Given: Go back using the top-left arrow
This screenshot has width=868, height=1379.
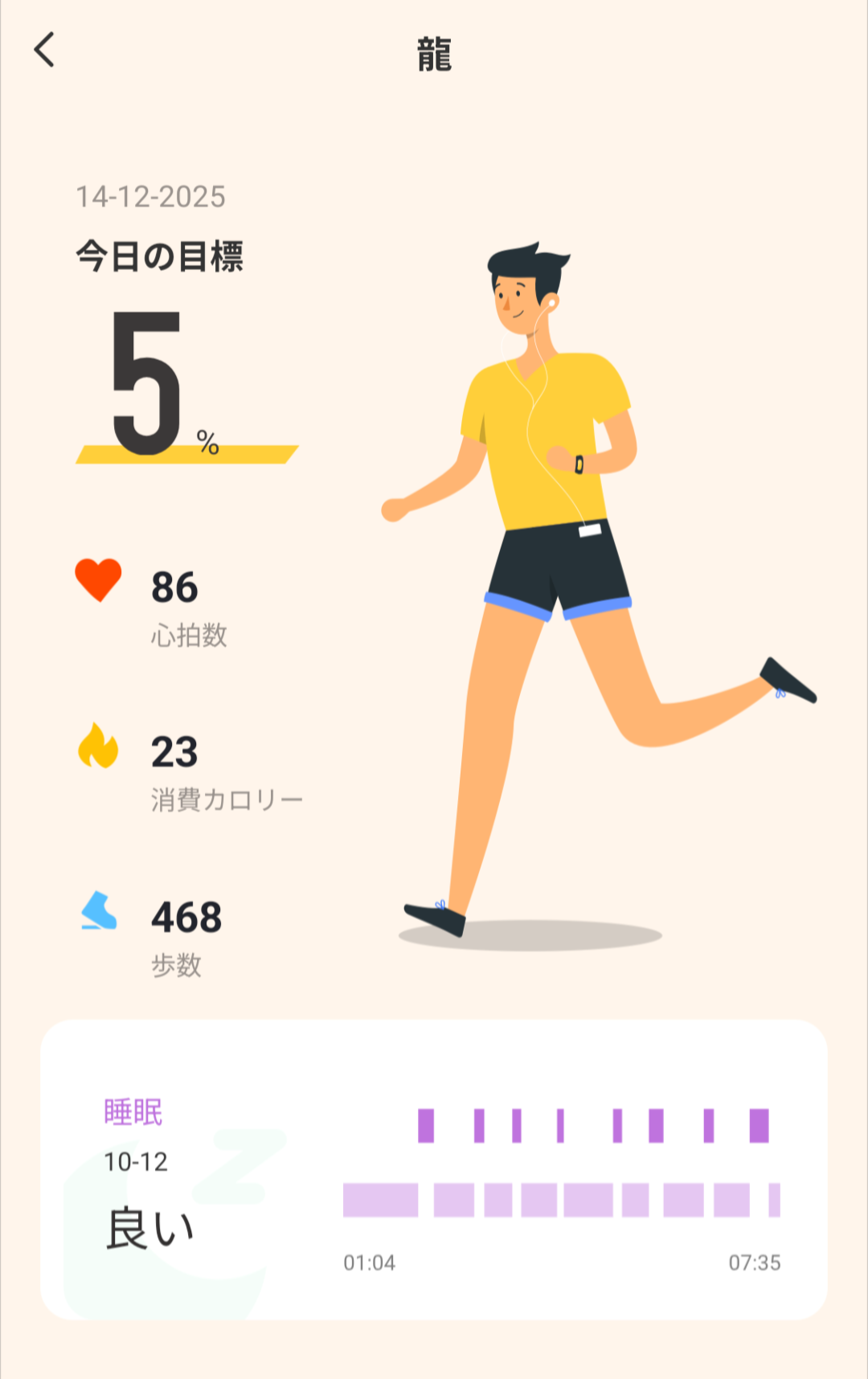Looking at the screenshot, I should pyautogui.click(x=45, y=50).
